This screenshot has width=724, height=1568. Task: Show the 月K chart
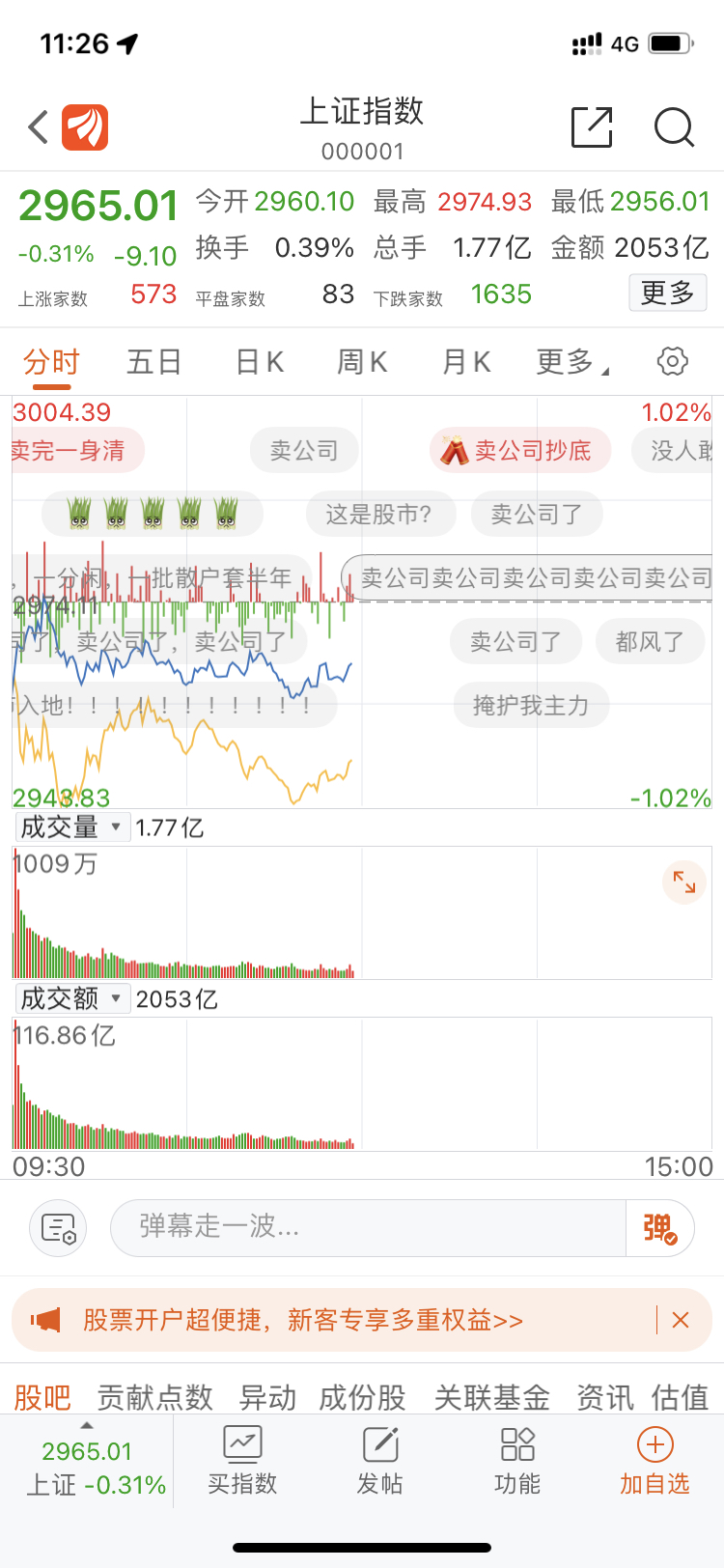pos(466,362)
